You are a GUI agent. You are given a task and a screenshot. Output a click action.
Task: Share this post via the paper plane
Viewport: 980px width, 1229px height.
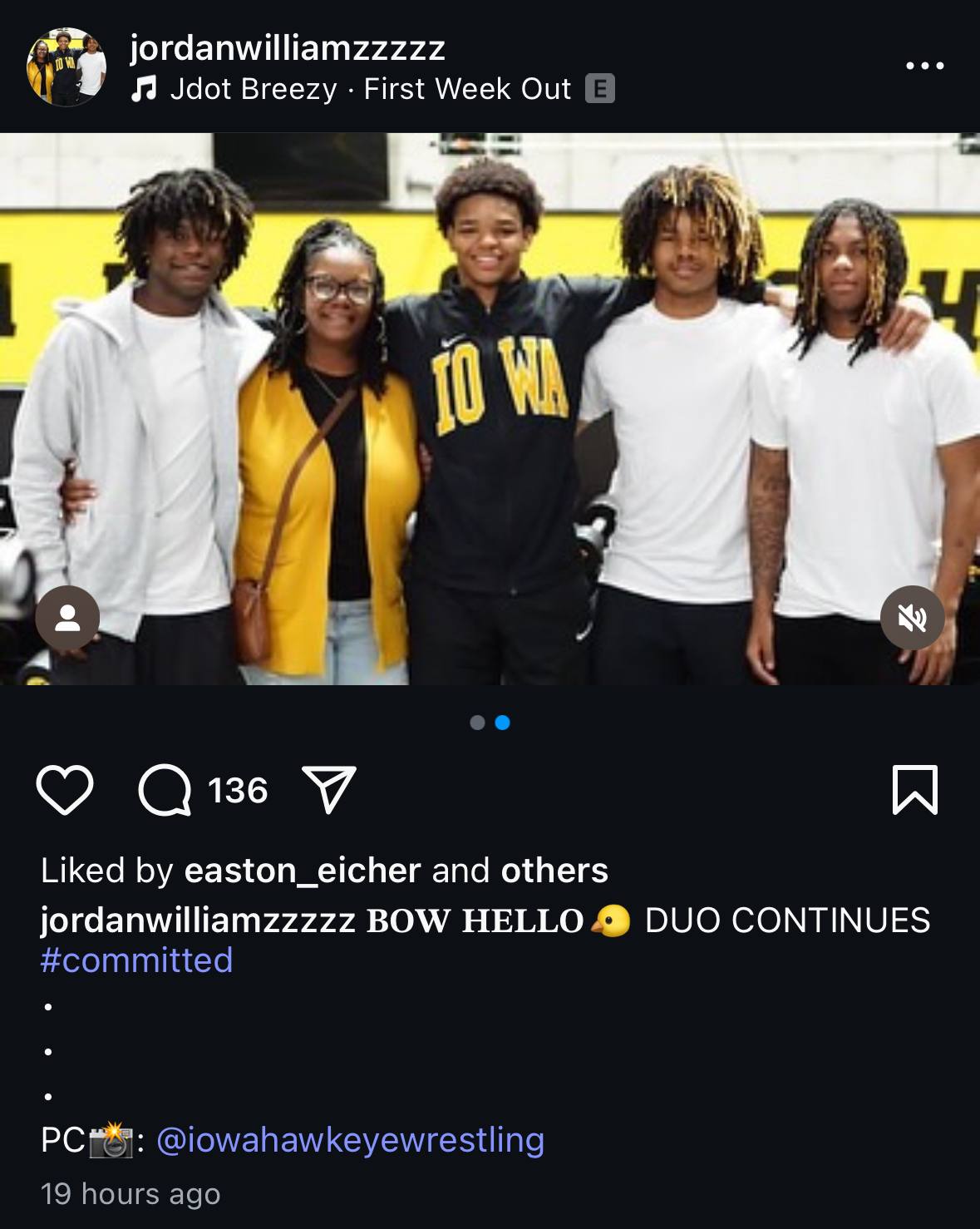click(329, 789)
